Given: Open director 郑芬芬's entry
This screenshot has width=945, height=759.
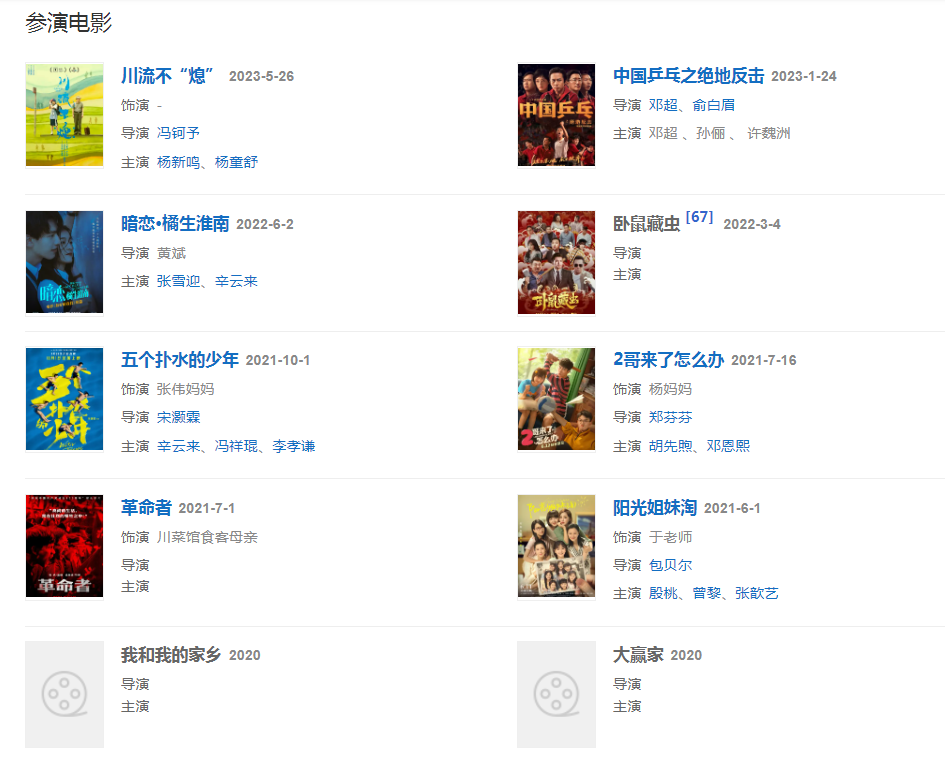Looking at the screenshot, I should 670,418.
